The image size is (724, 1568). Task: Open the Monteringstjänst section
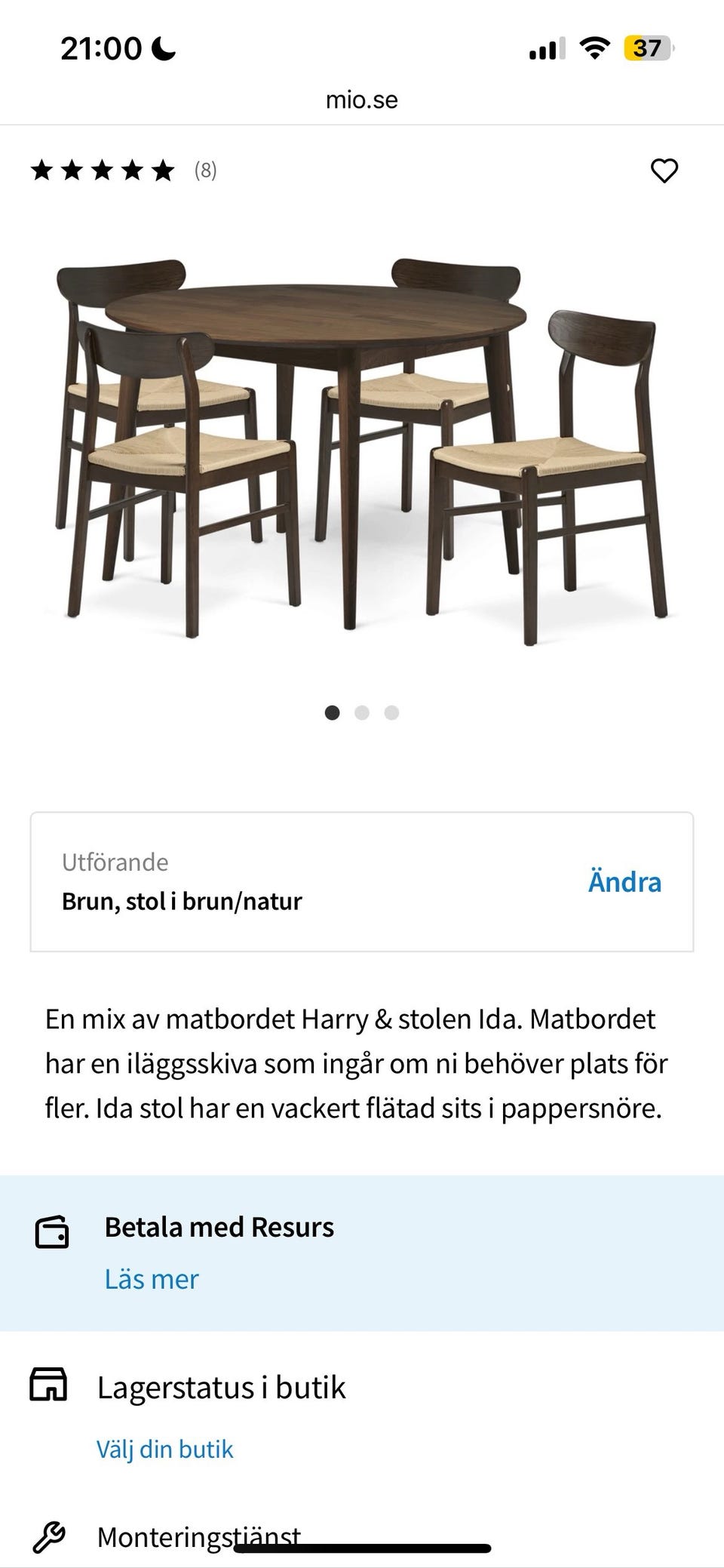click(199, 1536)
